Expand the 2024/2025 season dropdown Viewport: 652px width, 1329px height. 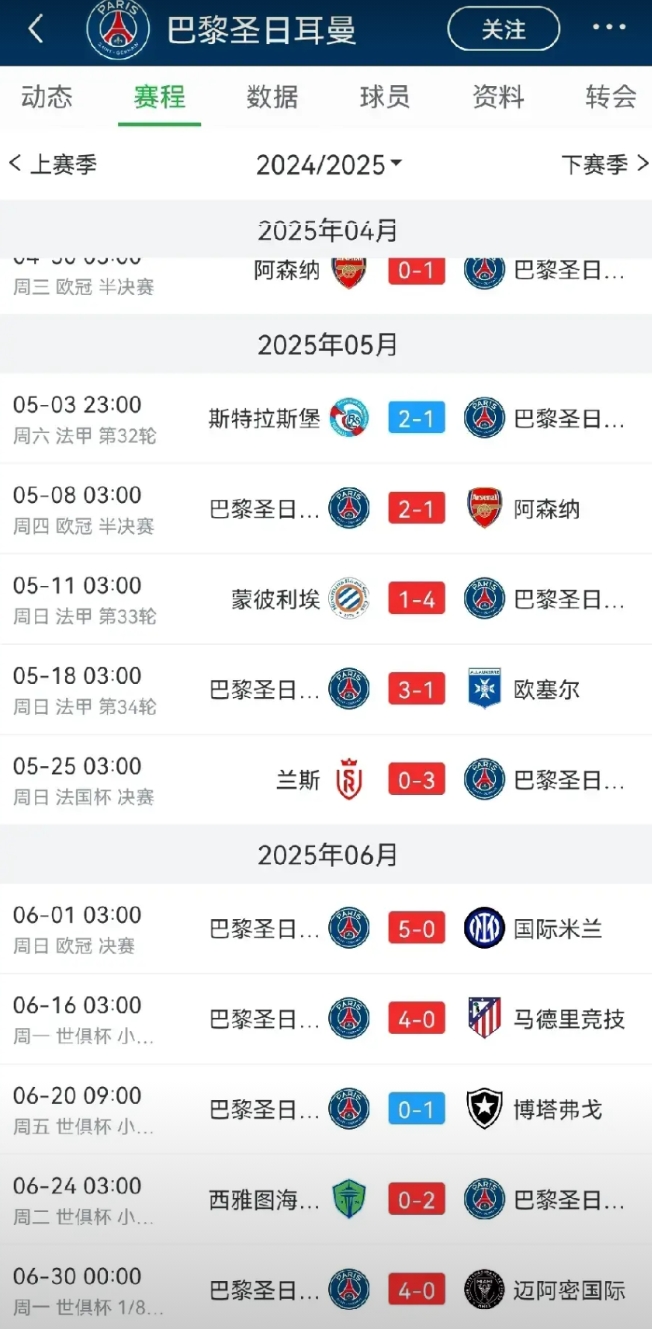328,165
